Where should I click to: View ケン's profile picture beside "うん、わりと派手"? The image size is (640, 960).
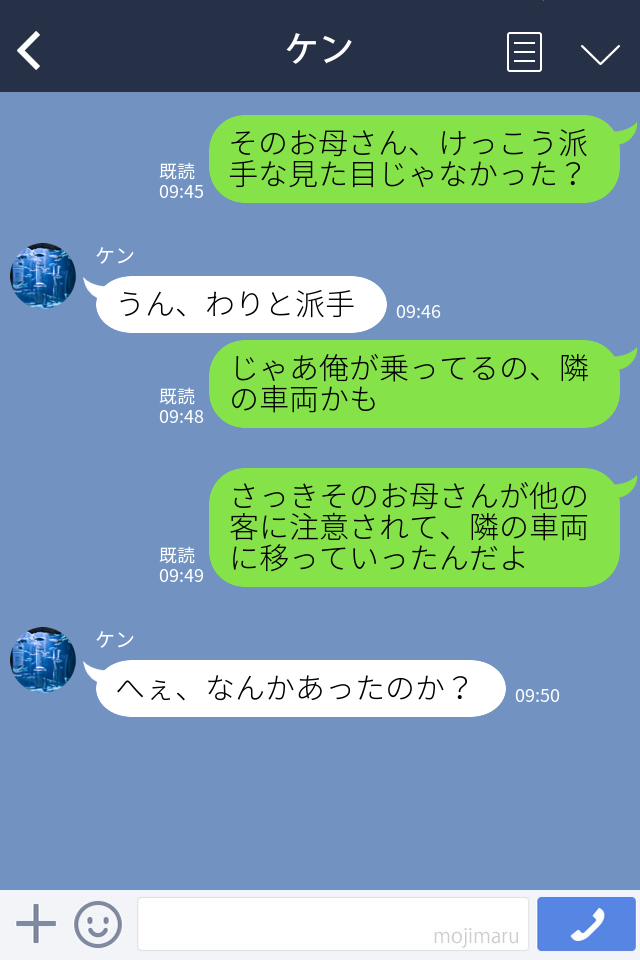(x=43, y=276)
